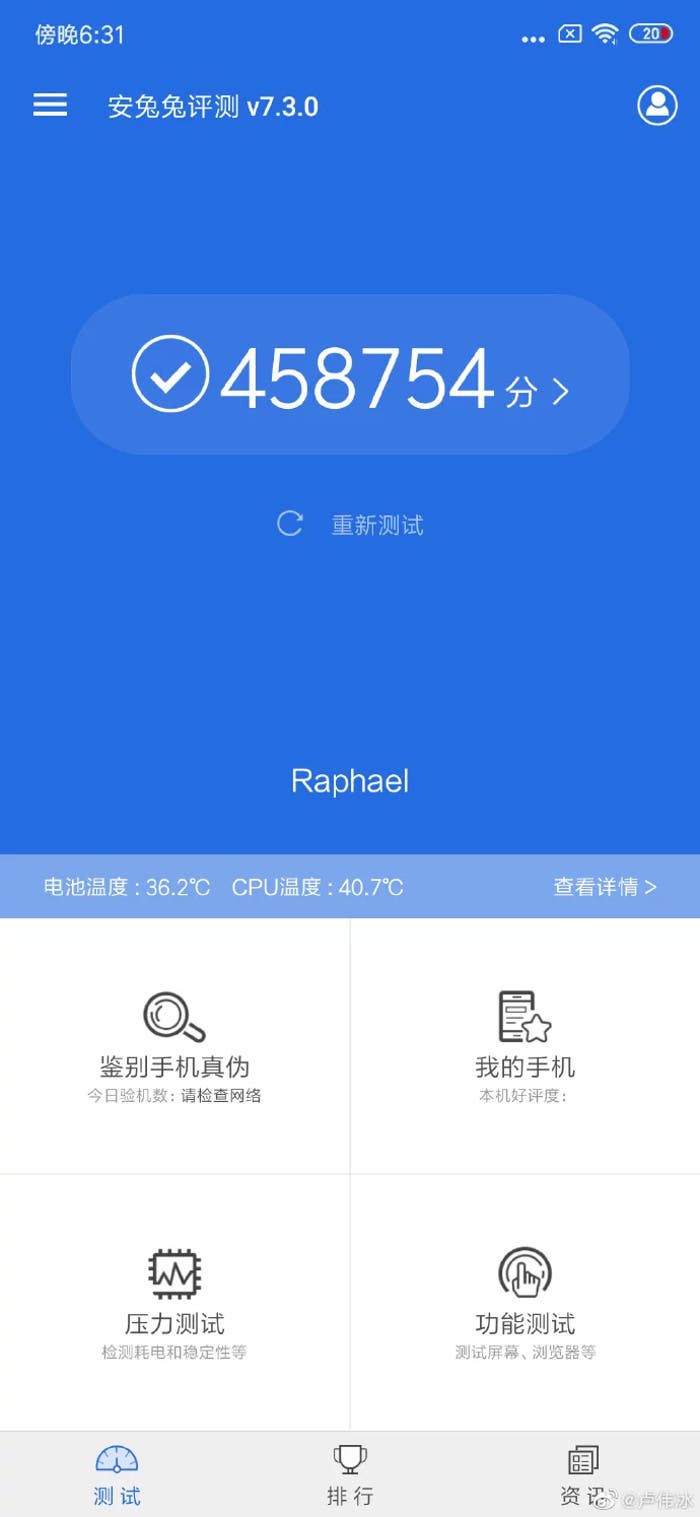The image size is (700, 1517).
Task: Open 查看详情 temperature details
Action: tap(604, 887)
